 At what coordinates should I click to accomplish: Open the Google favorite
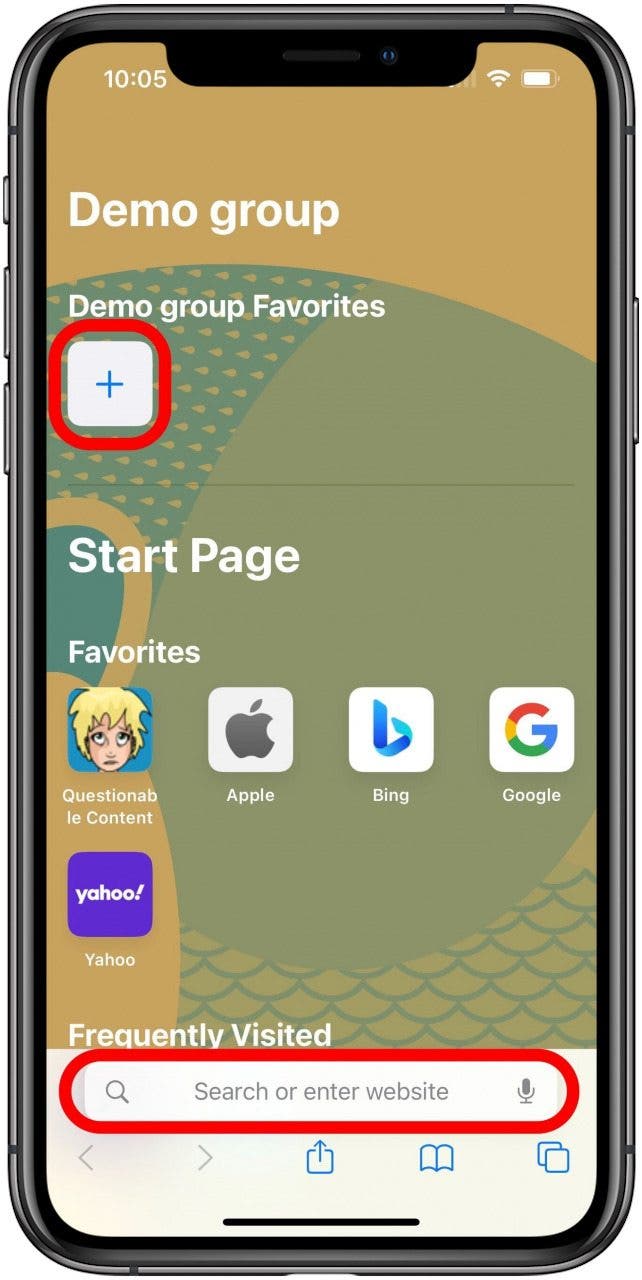tap(531, 730)
